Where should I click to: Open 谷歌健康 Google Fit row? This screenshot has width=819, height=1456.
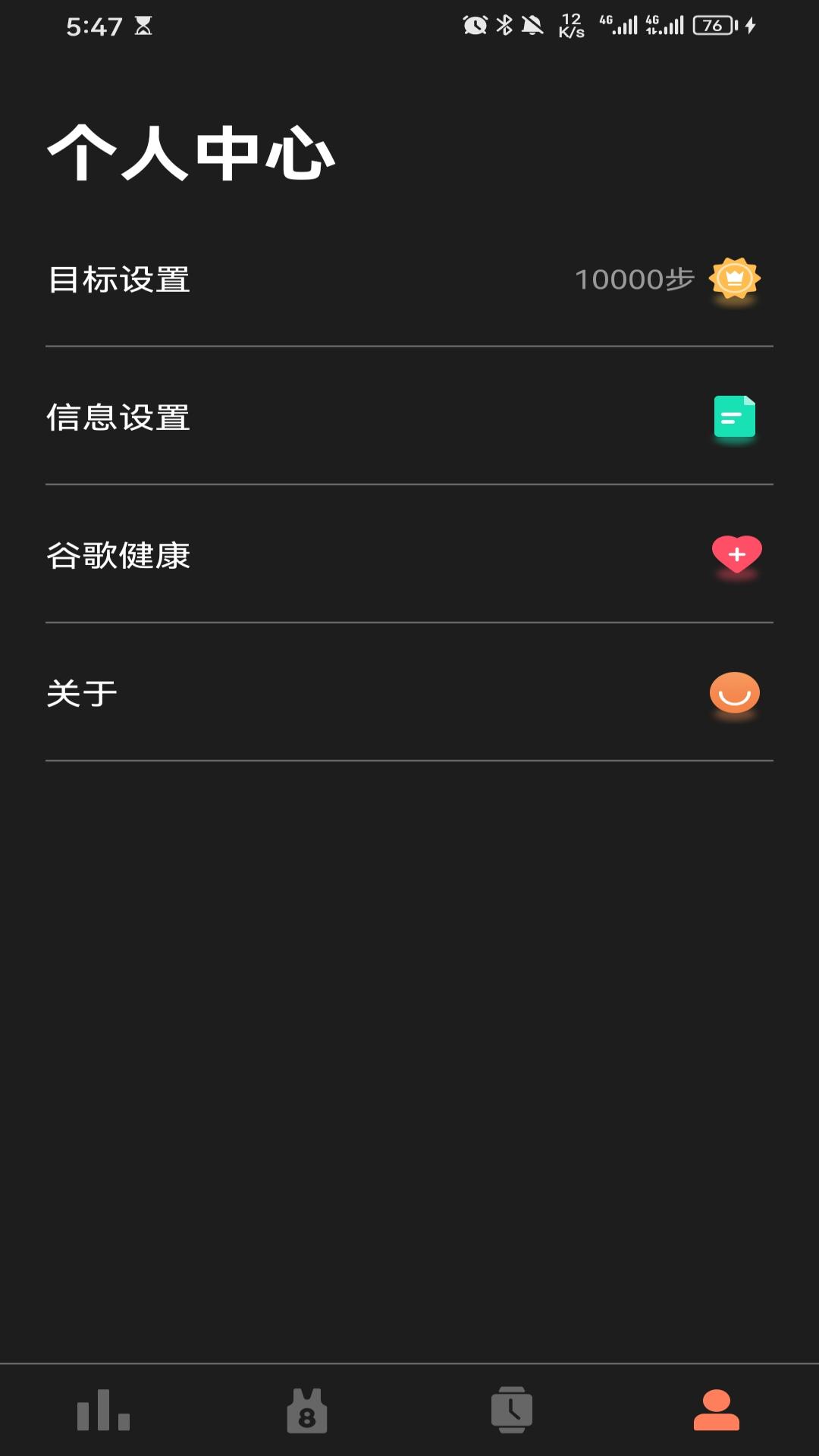click(x=409, y=555)
